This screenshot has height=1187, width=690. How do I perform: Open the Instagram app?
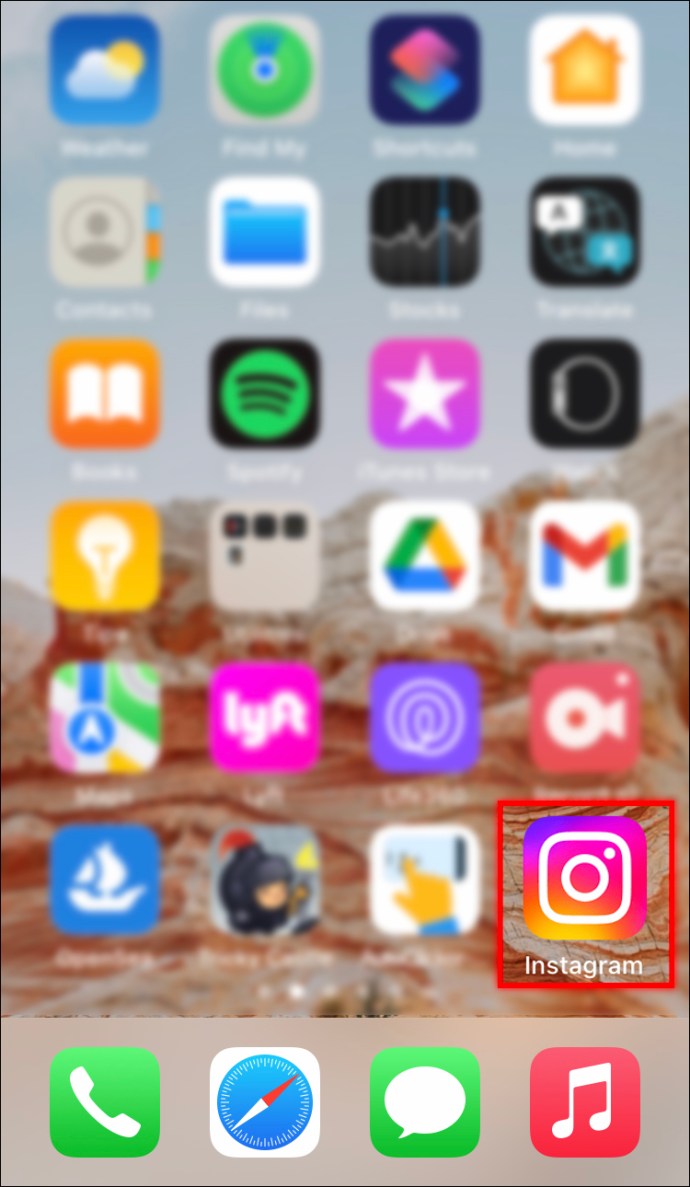585,877
